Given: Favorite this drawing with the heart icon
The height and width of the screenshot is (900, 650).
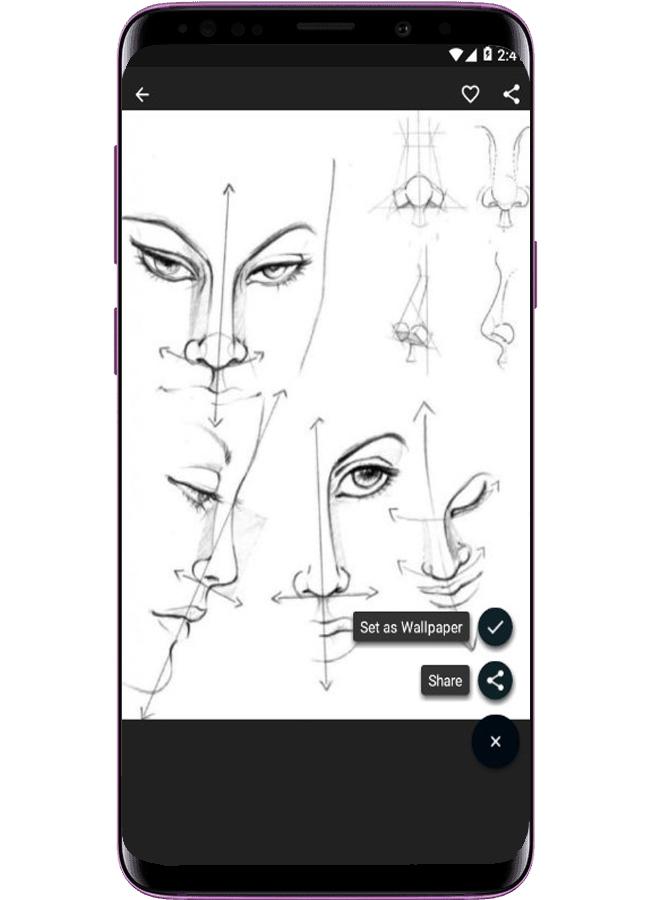Looking at the screenshot, I should [x=470, y=94].
